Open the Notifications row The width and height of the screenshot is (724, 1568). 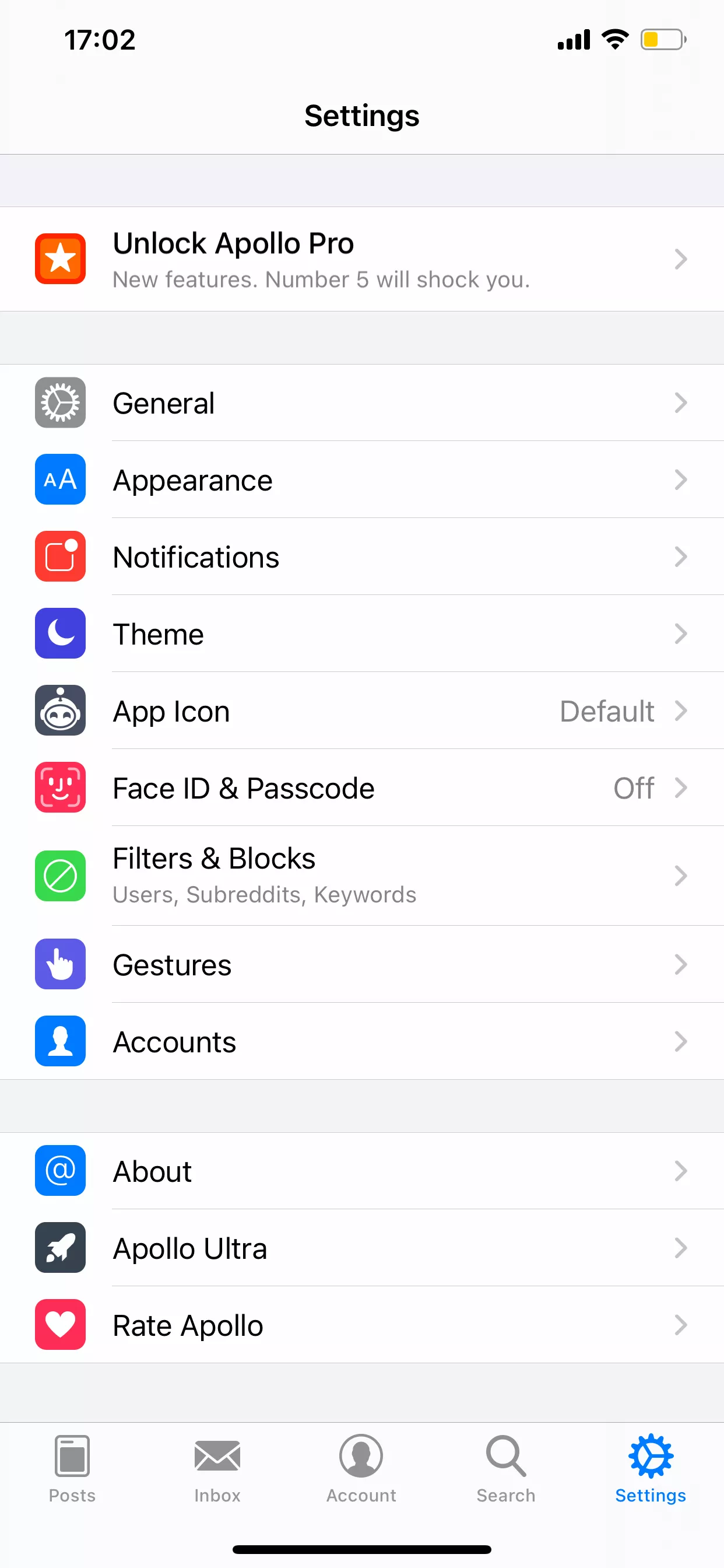(362, 557)
